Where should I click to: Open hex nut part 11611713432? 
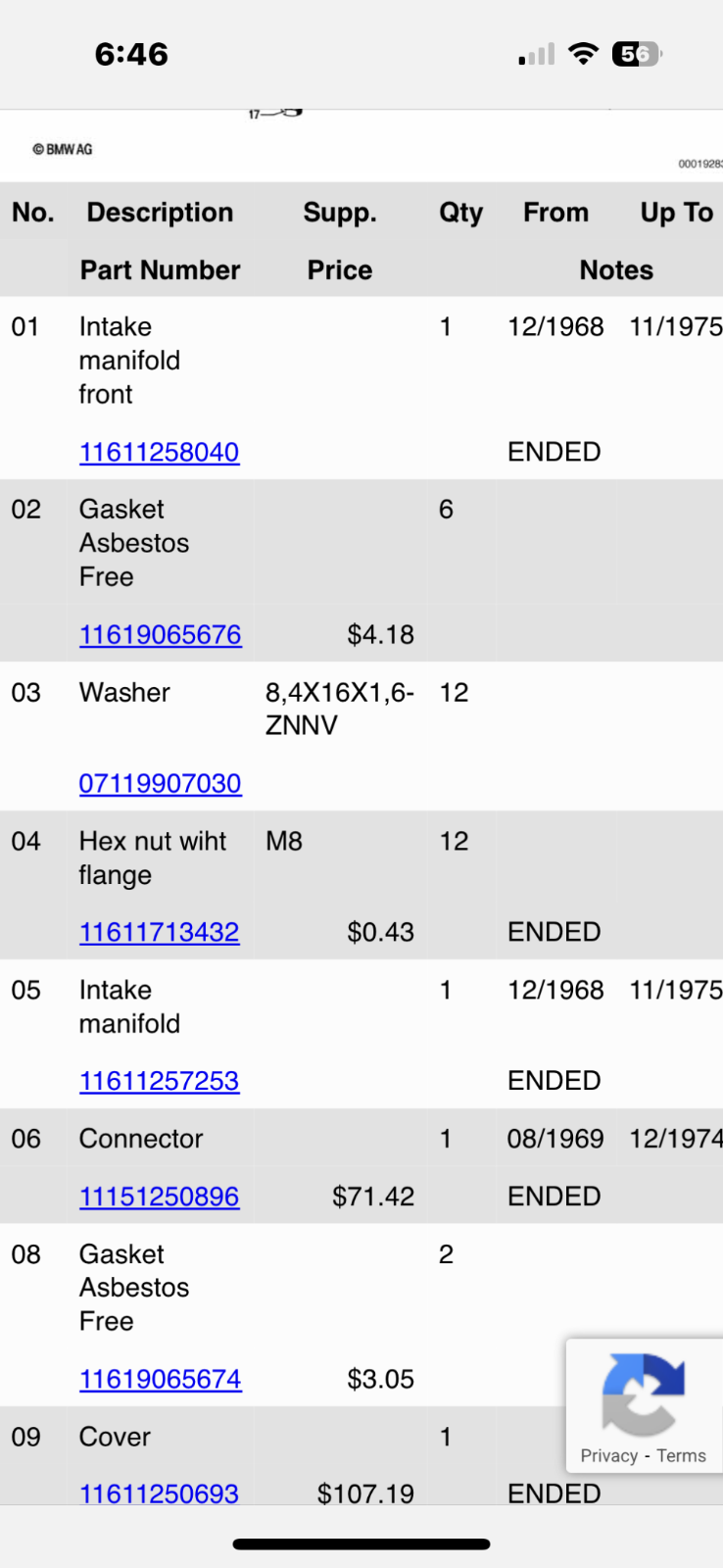tap(159, 932)
